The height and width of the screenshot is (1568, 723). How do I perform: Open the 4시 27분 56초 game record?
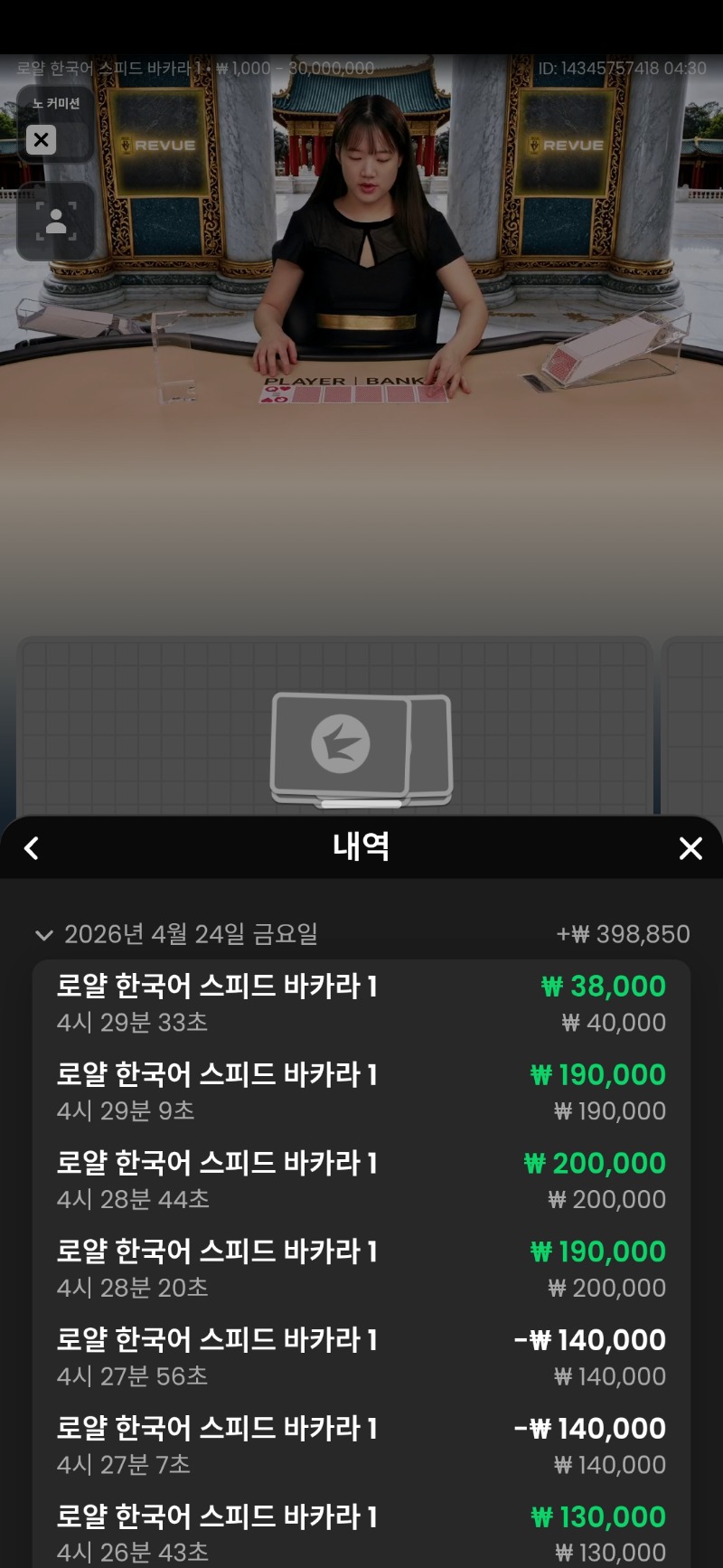pos(361,1357)
